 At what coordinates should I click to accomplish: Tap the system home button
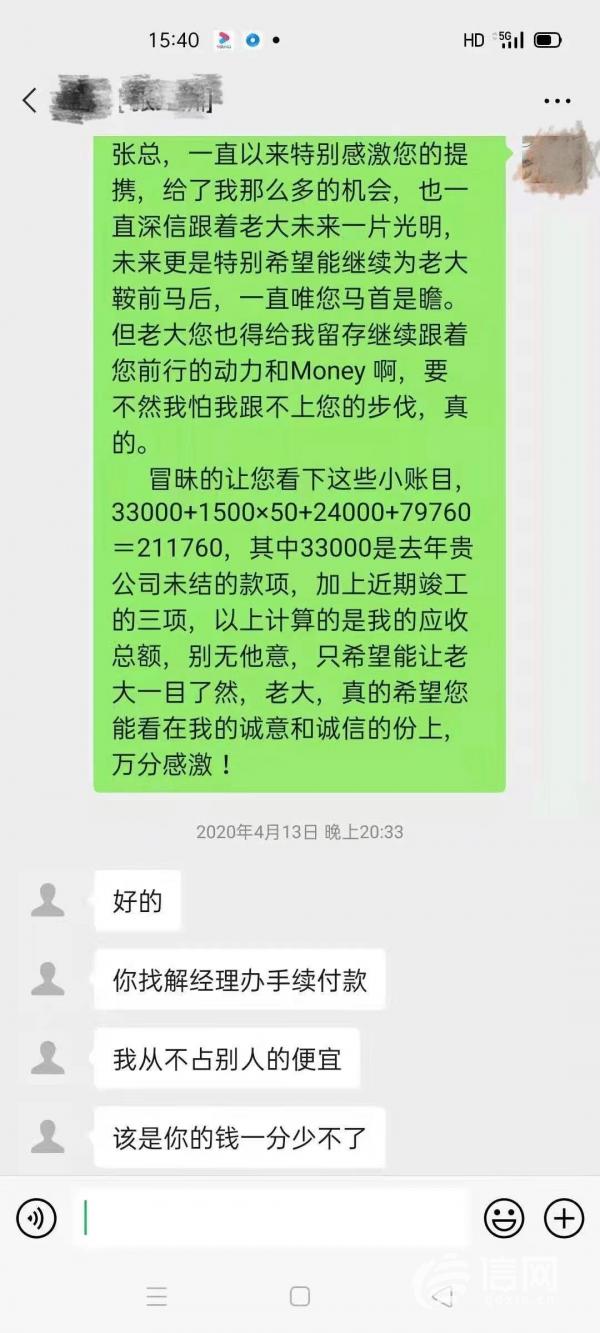tap(300, 1297)
